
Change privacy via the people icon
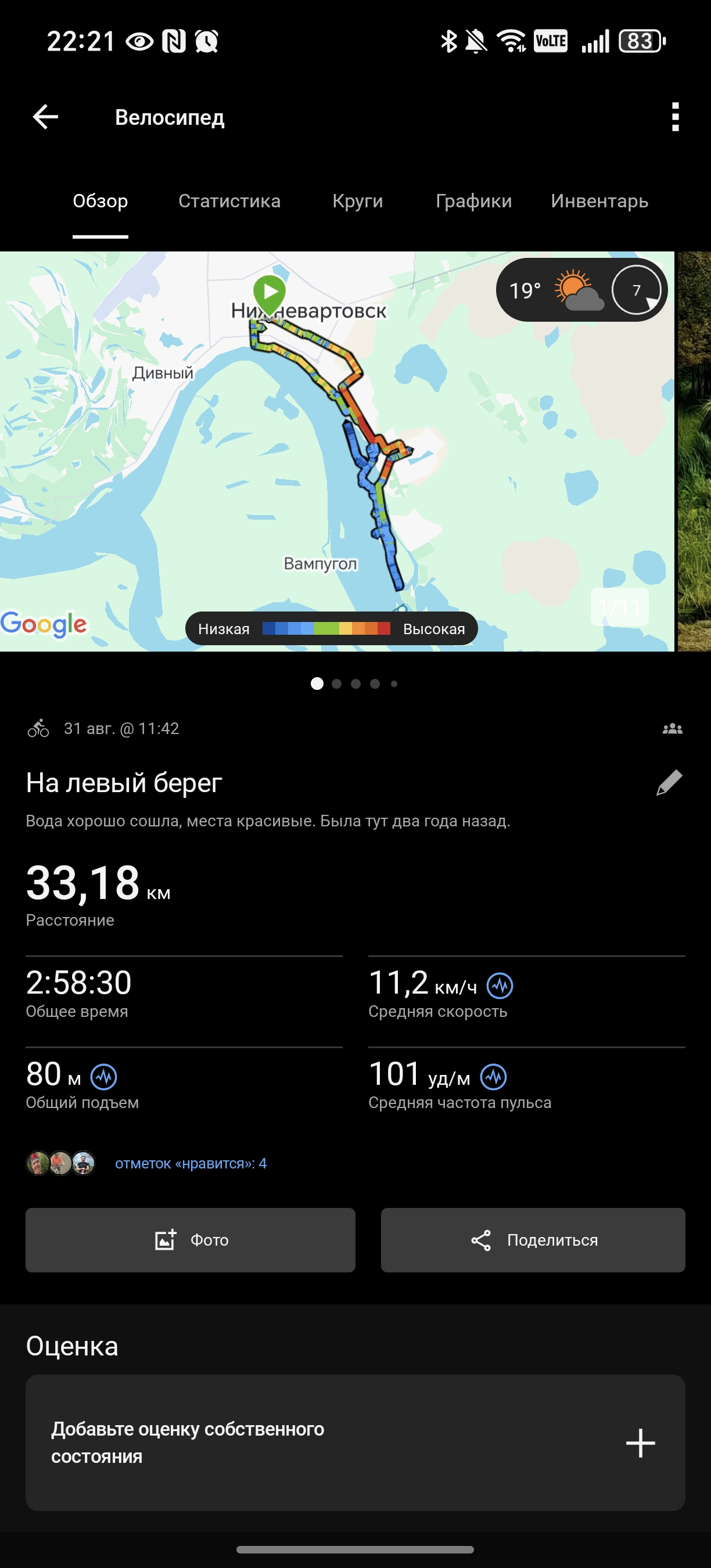click(672, 729)
